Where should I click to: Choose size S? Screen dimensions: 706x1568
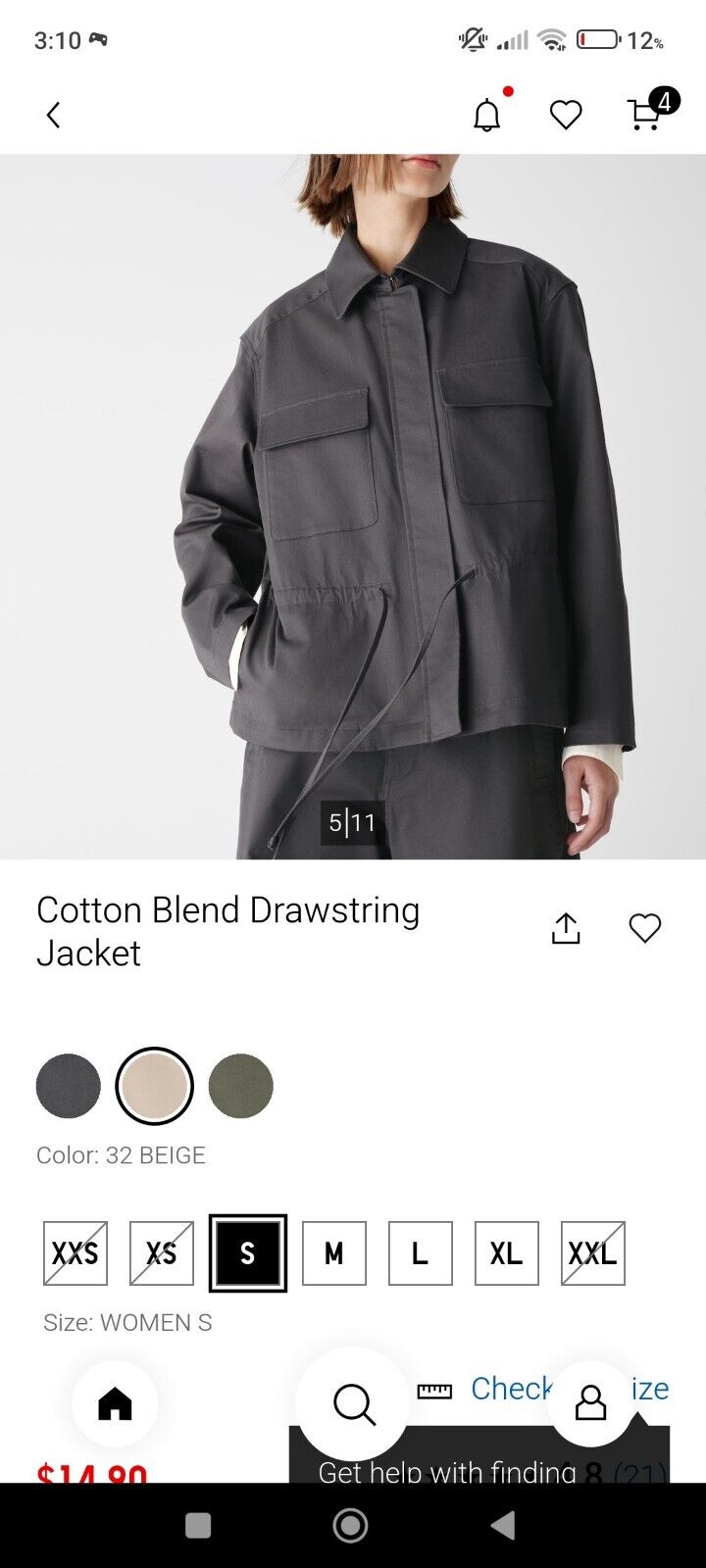click(x=247, y=1252)
